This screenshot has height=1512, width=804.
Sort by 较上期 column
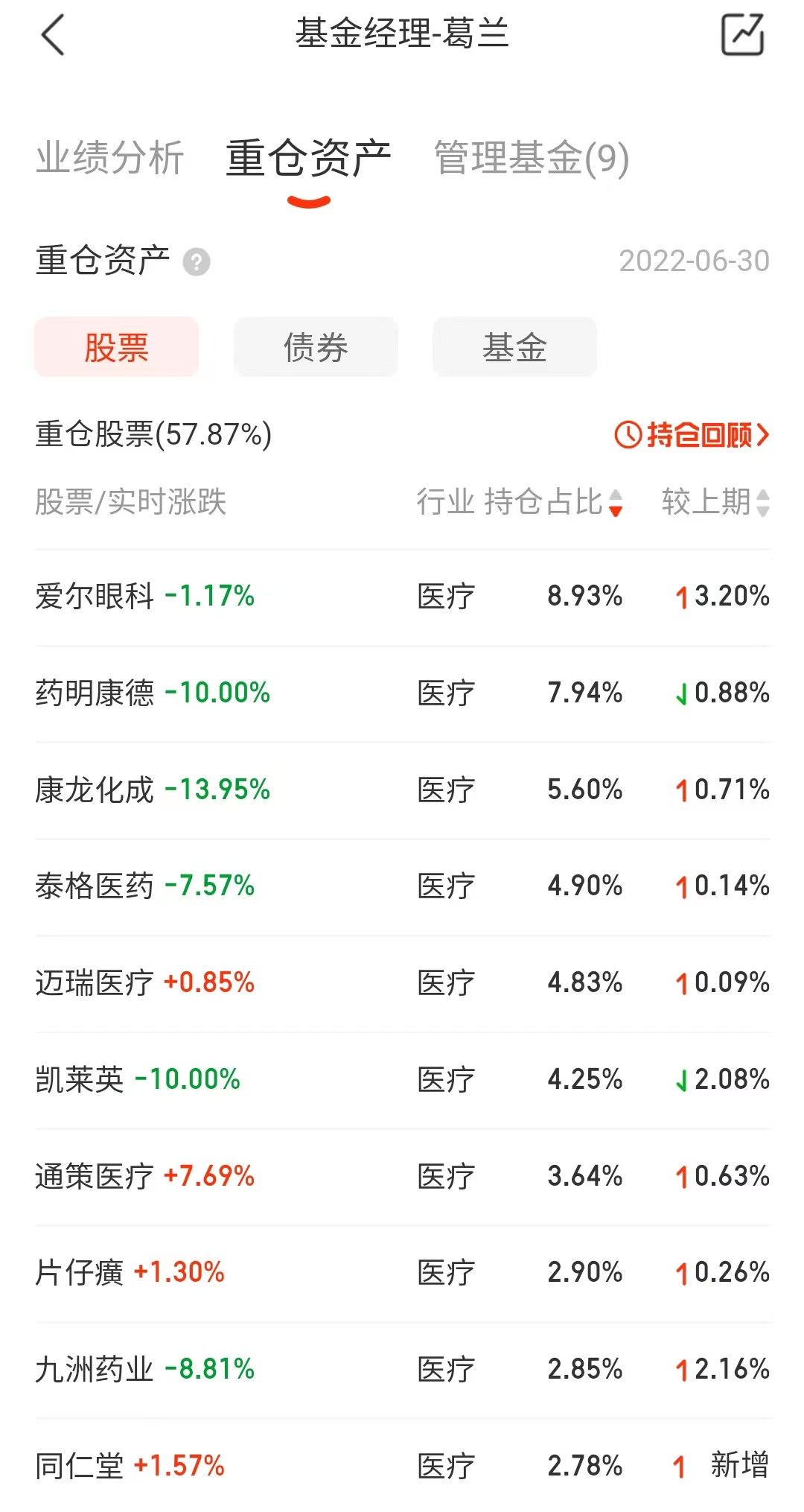pyautogui.click(x=716, y=502)
